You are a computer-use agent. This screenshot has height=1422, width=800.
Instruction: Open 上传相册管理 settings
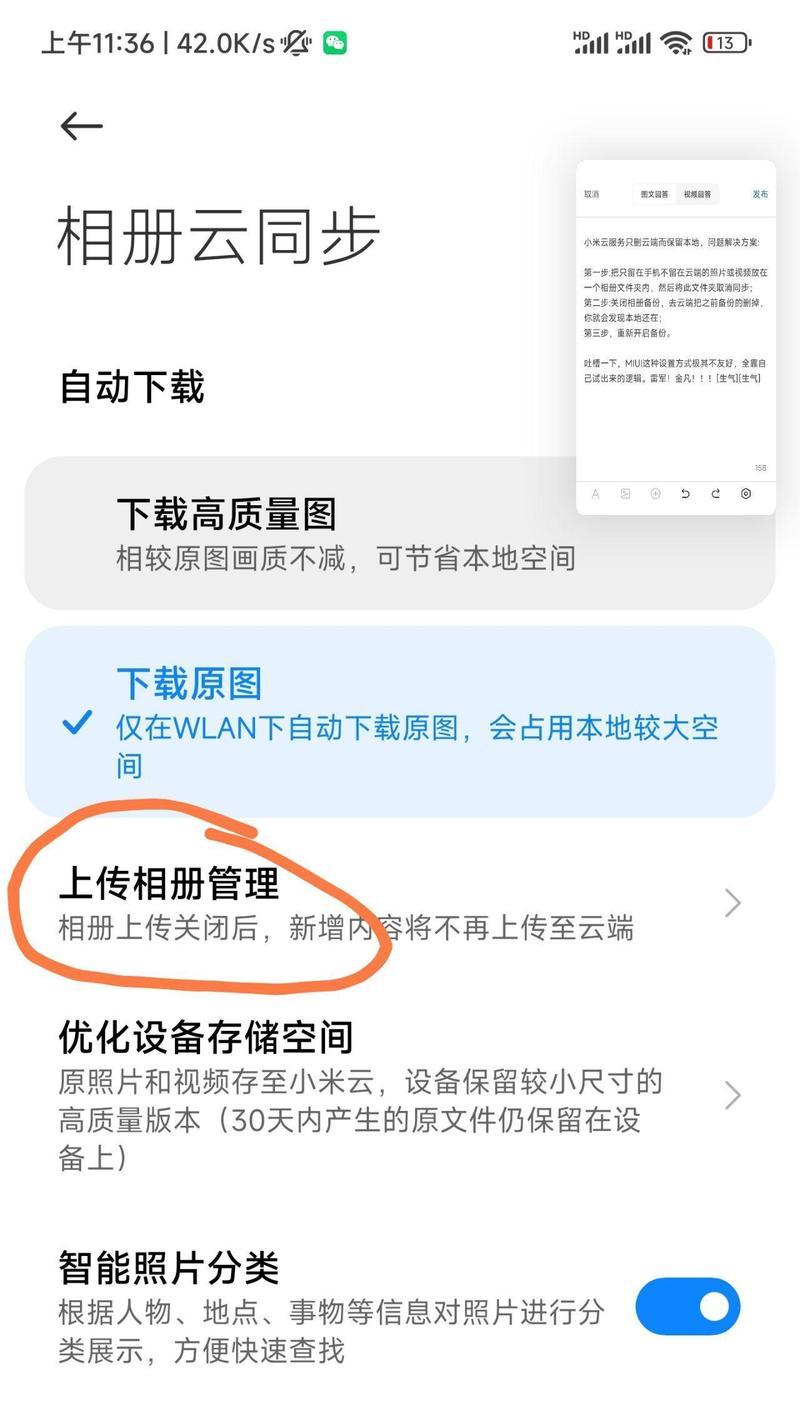point(400,904)
